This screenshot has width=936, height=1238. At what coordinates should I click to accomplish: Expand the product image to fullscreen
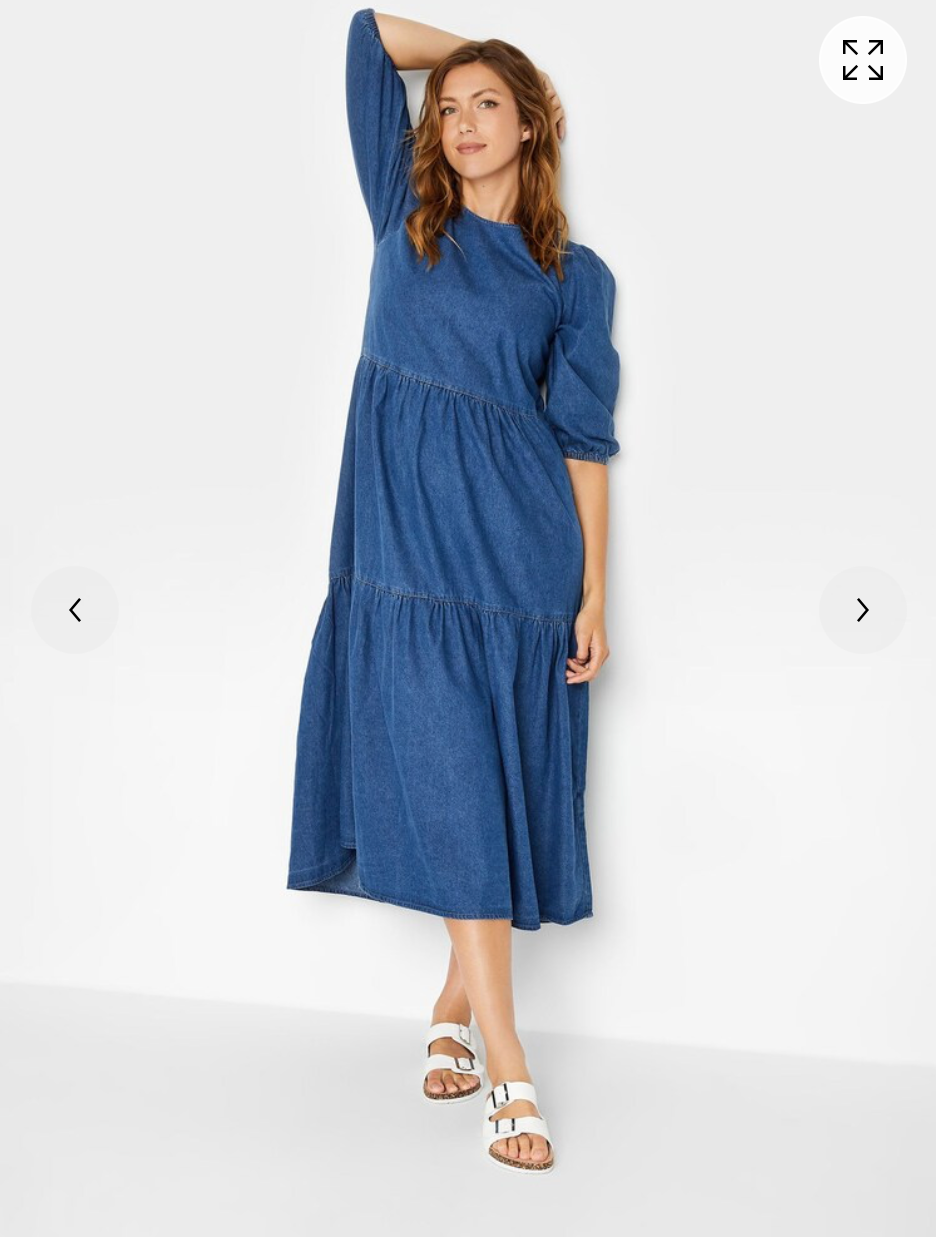(x=862, y=60)
